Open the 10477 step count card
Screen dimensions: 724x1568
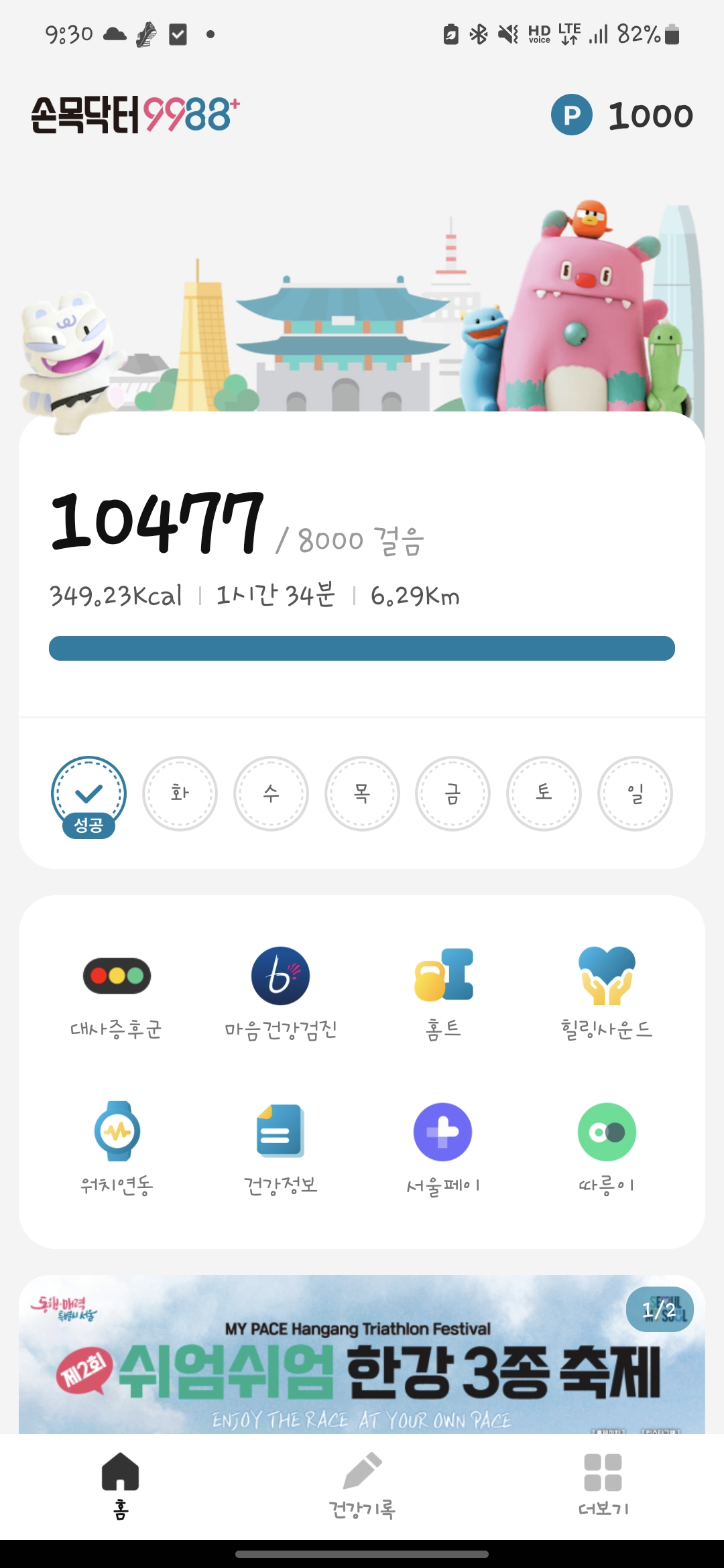362,570
